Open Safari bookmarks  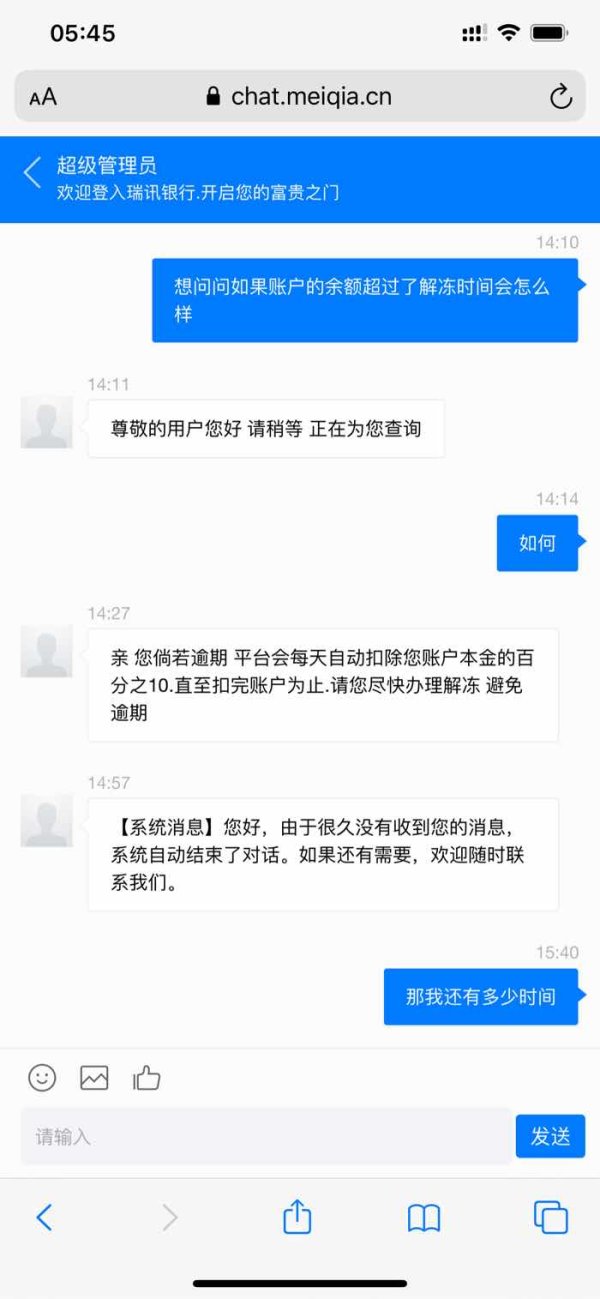424,1217
